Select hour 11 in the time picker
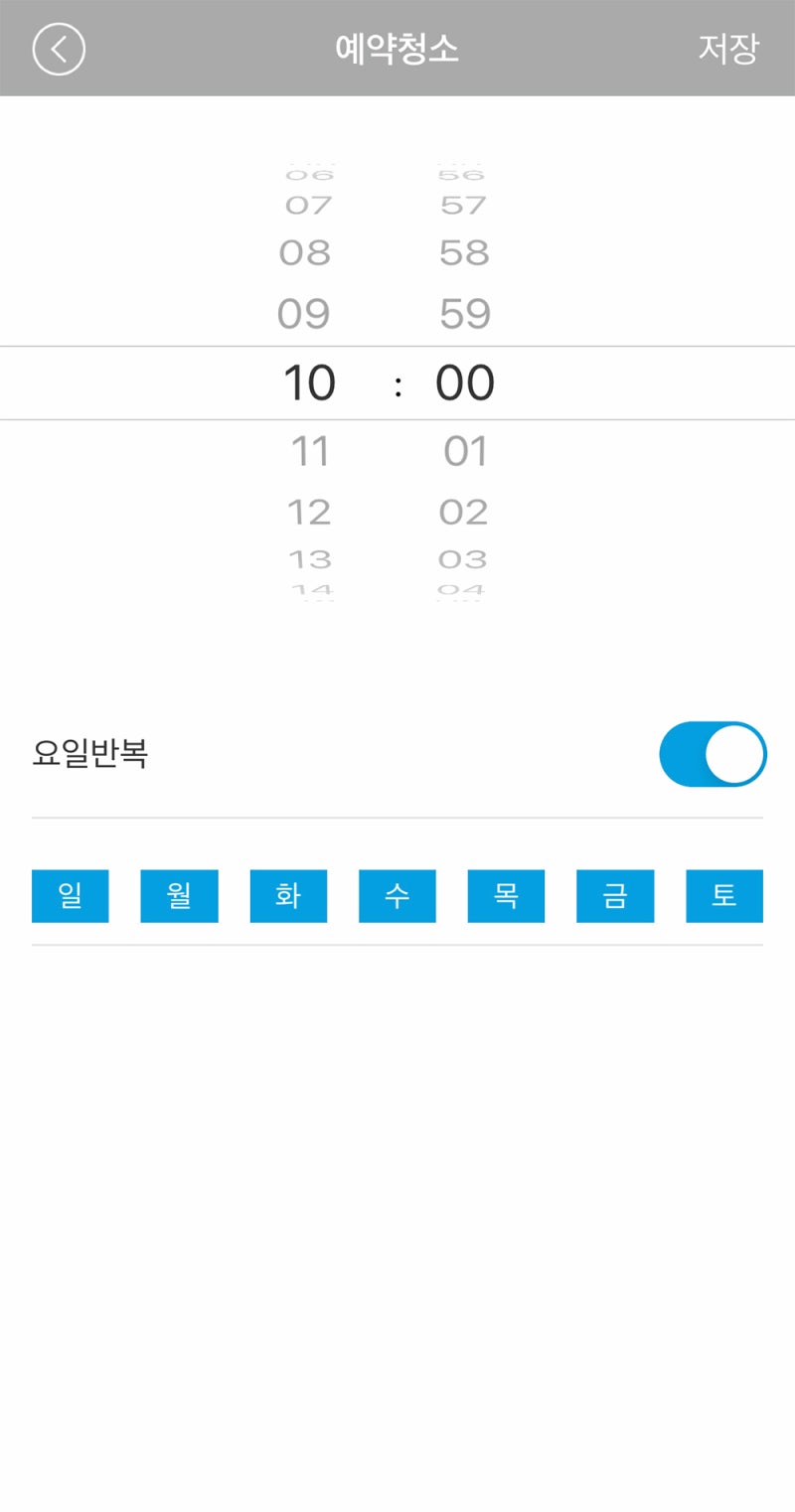795x1512 pixels. [x=311, y=451]
